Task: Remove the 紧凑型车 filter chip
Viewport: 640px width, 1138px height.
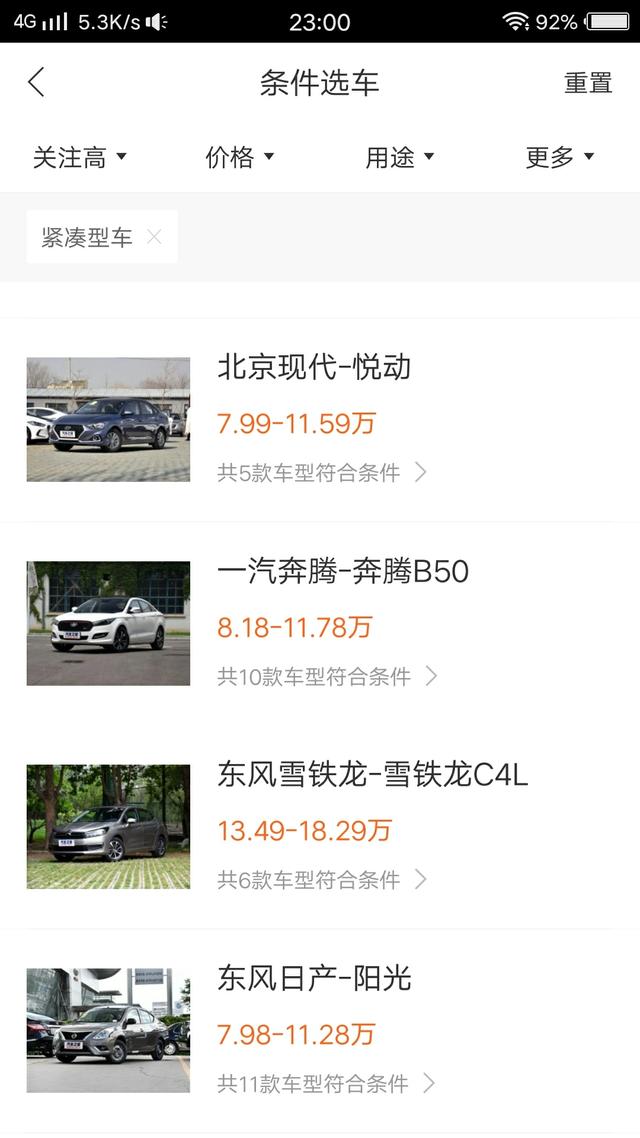Action: pos(154,237)
